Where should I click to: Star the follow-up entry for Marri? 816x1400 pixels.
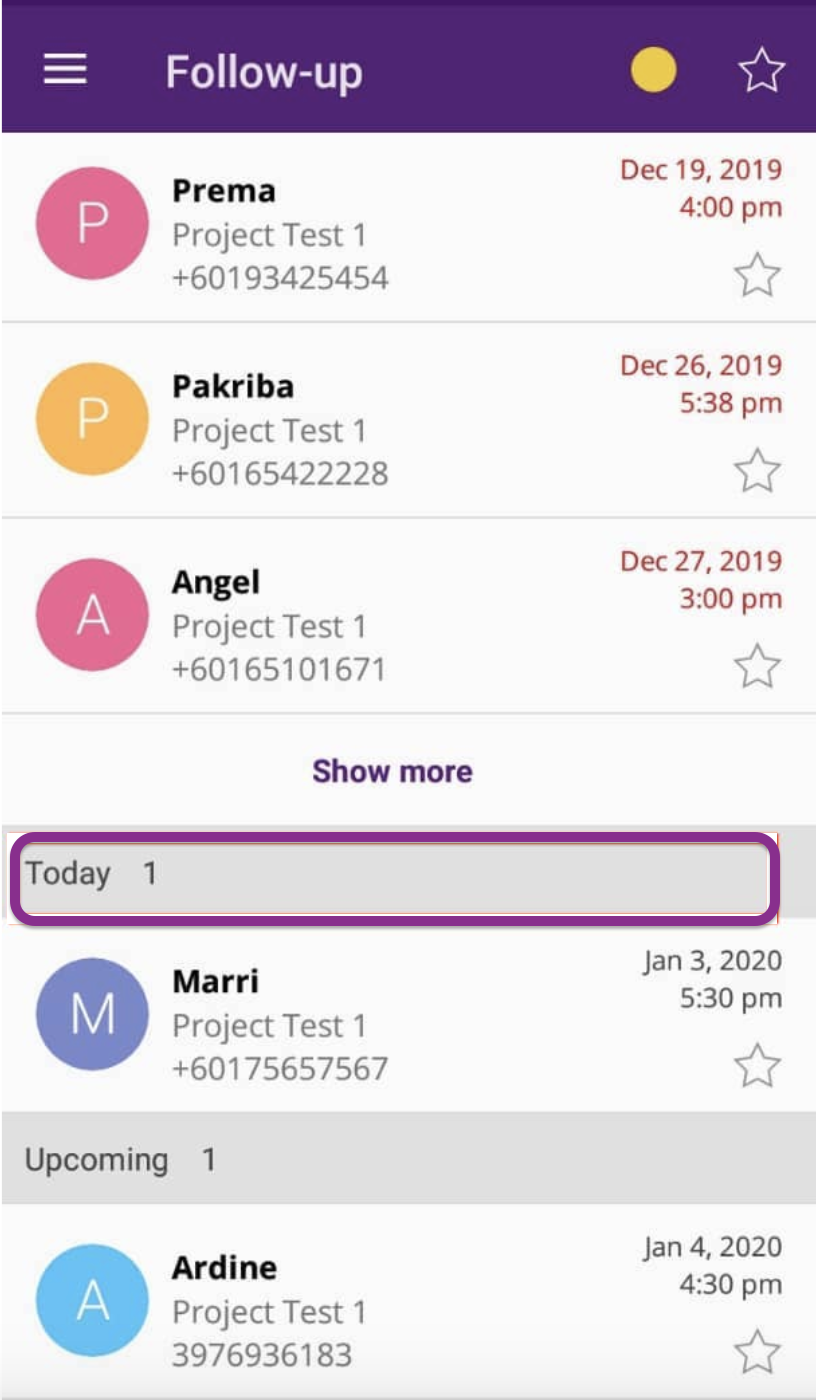(755, 1064)
